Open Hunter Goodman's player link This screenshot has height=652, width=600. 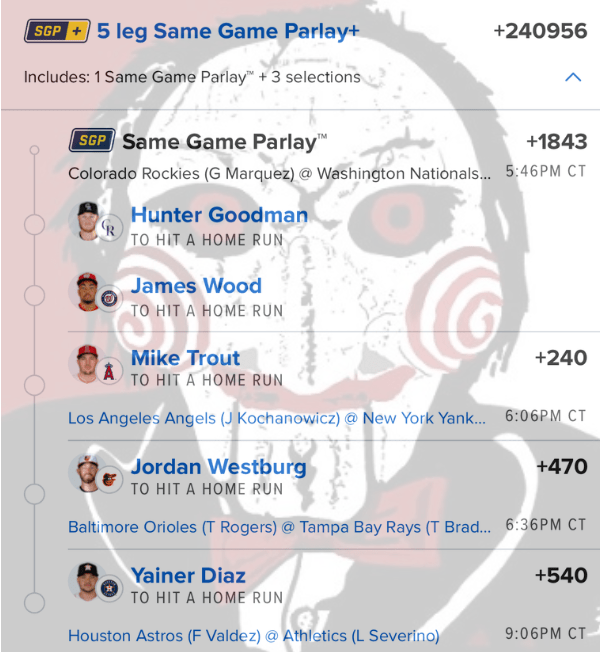(x=219, y=215)
